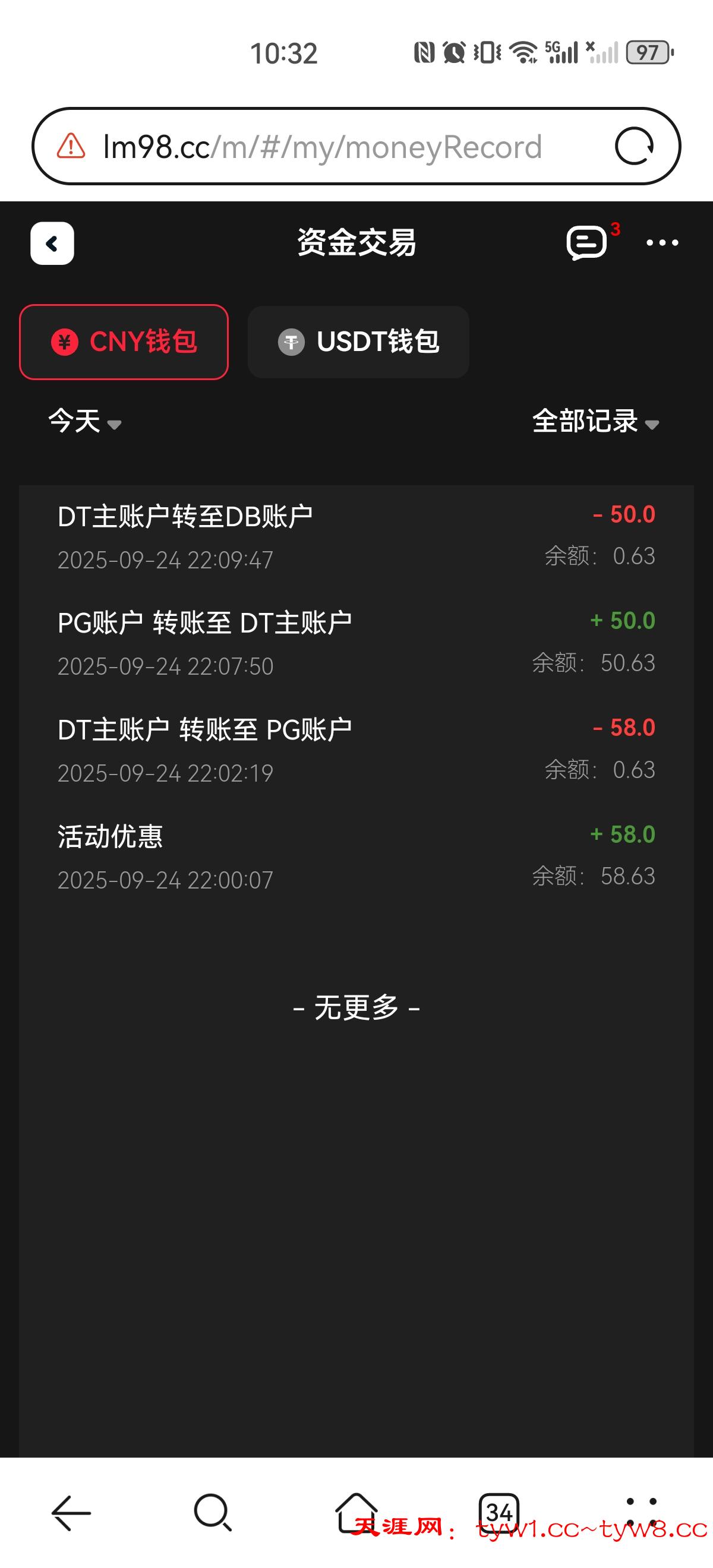
Task: Open the three-dot more options menu
Action: click(x=662, y=243)
